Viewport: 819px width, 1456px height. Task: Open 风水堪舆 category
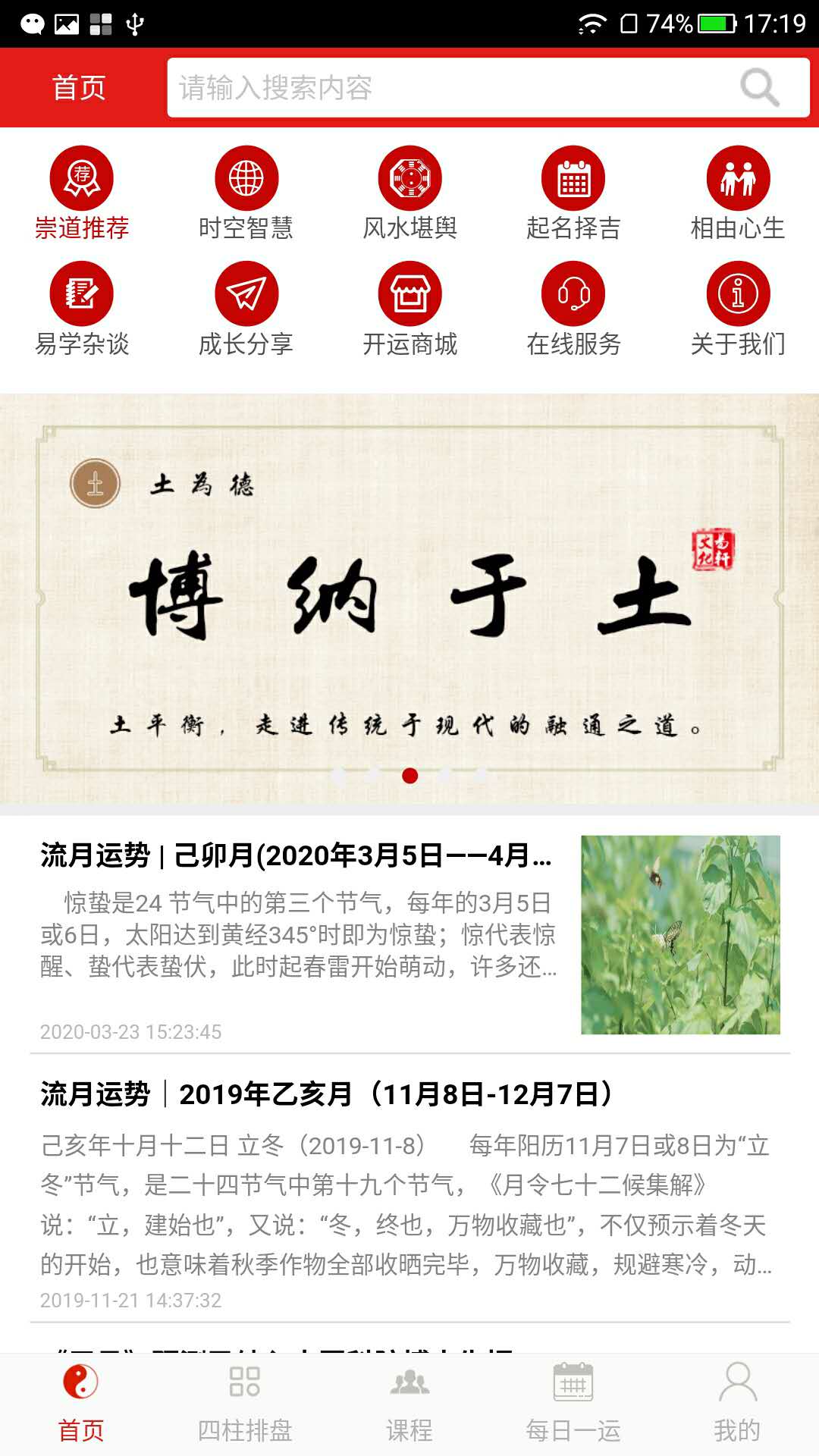(409, 193)
